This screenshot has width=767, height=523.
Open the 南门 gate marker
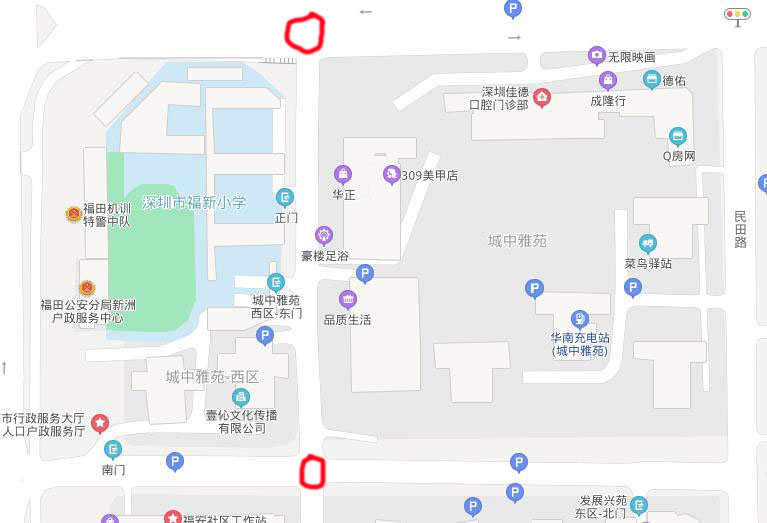click(114, 449)
